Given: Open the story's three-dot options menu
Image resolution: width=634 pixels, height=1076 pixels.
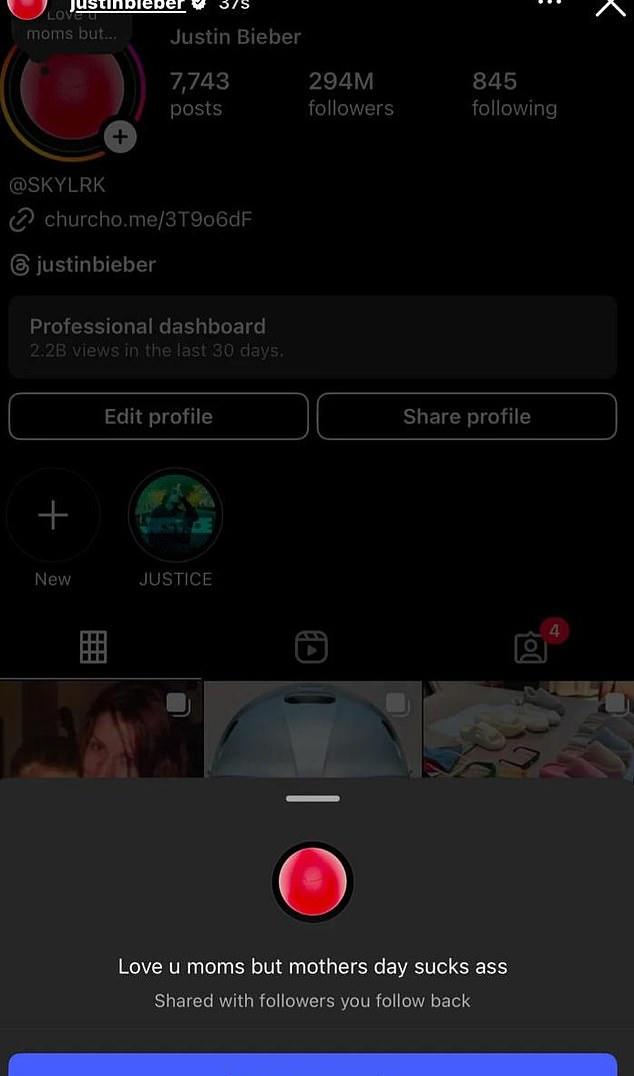Looking at the screenshot, I should coord(549,4).
